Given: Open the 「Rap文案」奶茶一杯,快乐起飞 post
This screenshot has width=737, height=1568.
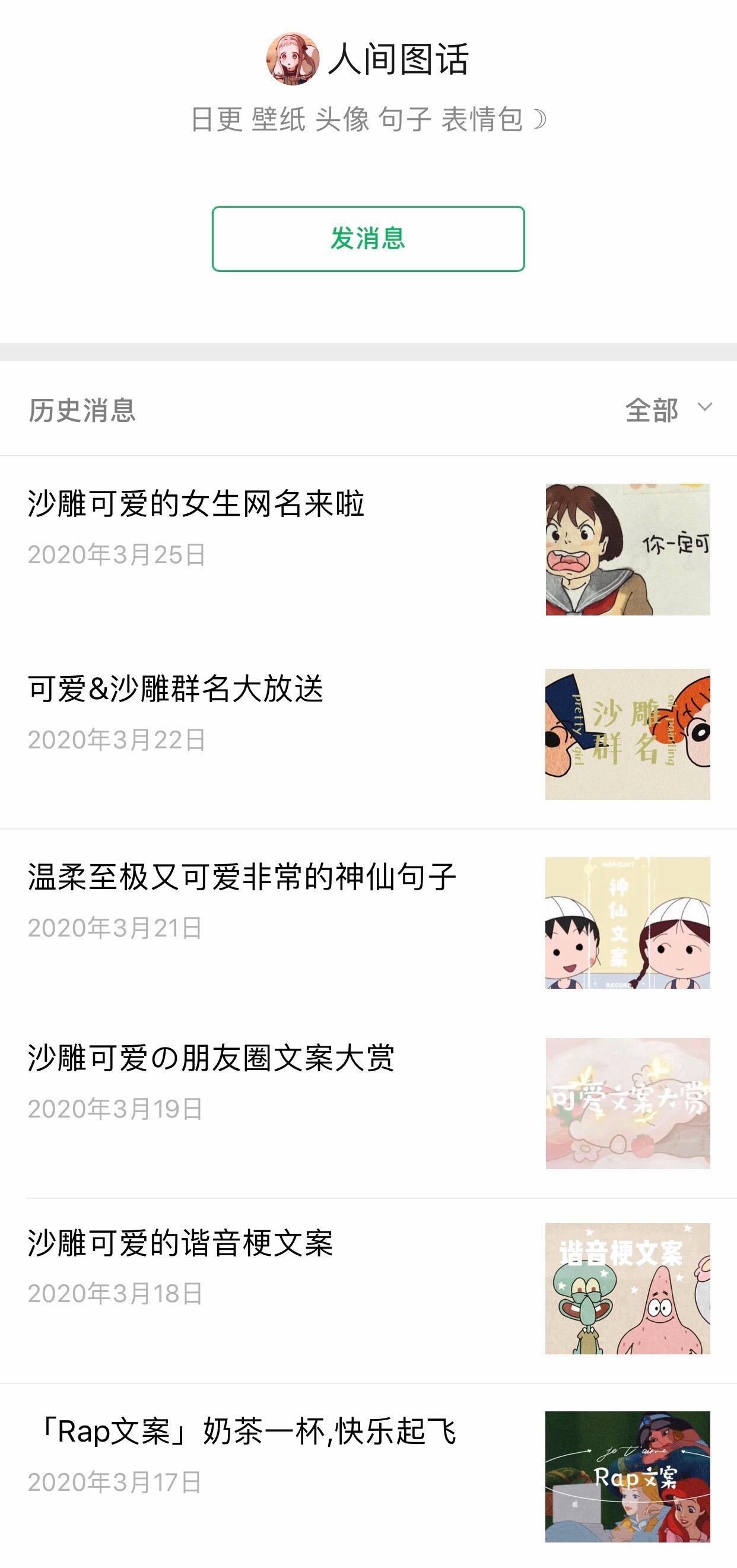Looking at the screenshot, I should point(243,1431).
